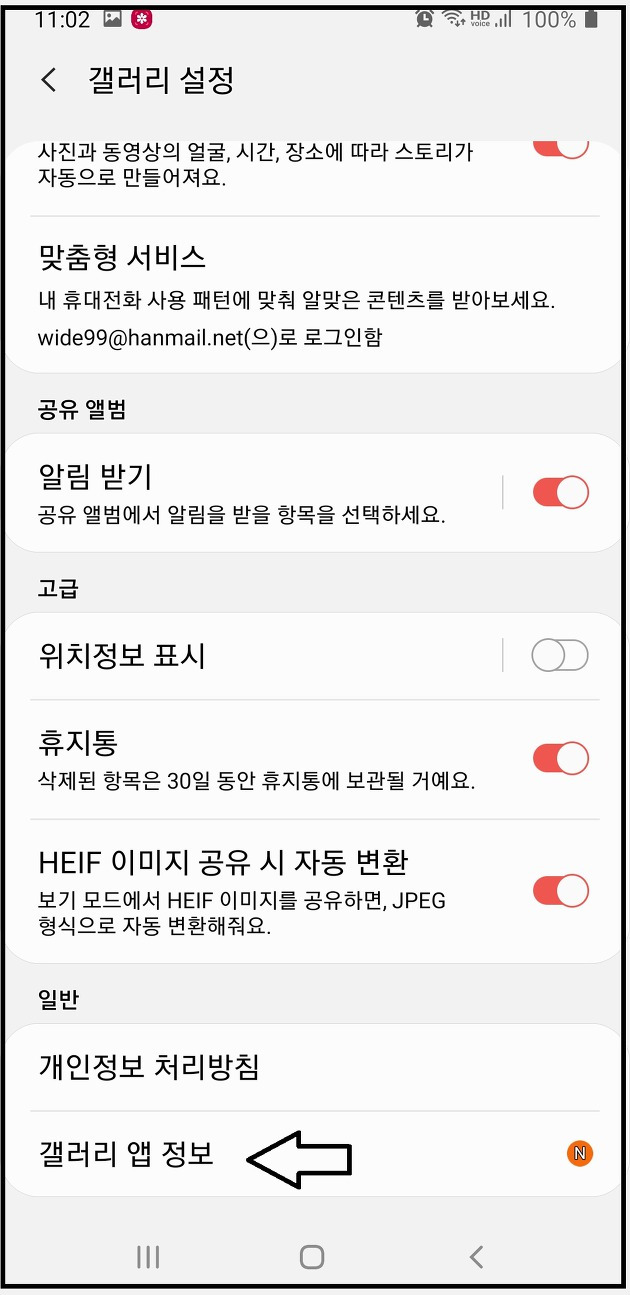This screenshot has width=630, height=1295.
Task: Turn off HEIF 이미지 자동 변환 switch
Action: coord(561,890)
